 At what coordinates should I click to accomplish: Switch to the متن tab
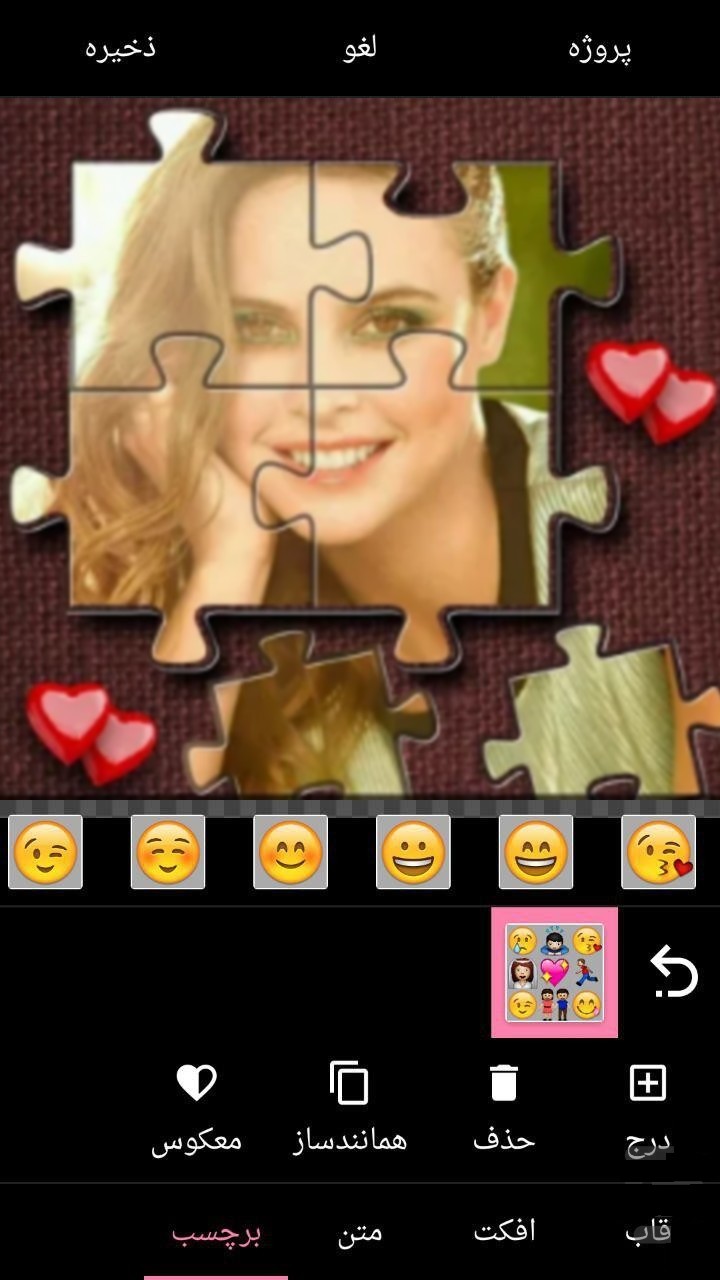[360, 1232]
